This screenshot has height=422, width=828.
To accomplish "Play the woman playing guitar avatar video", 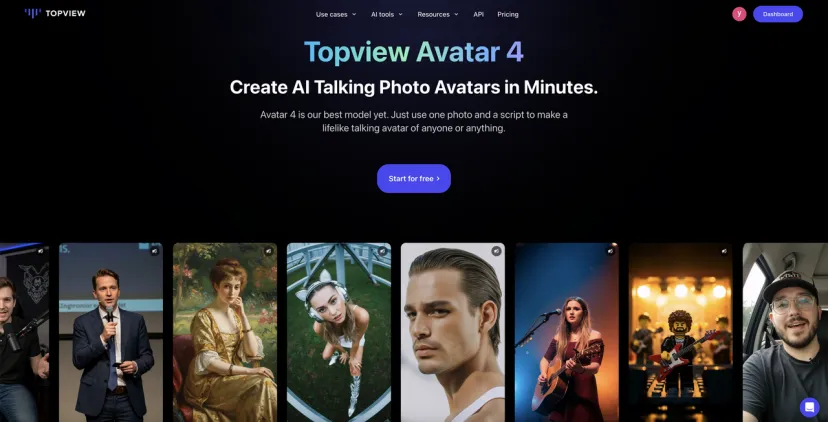I will click(566, 335).
